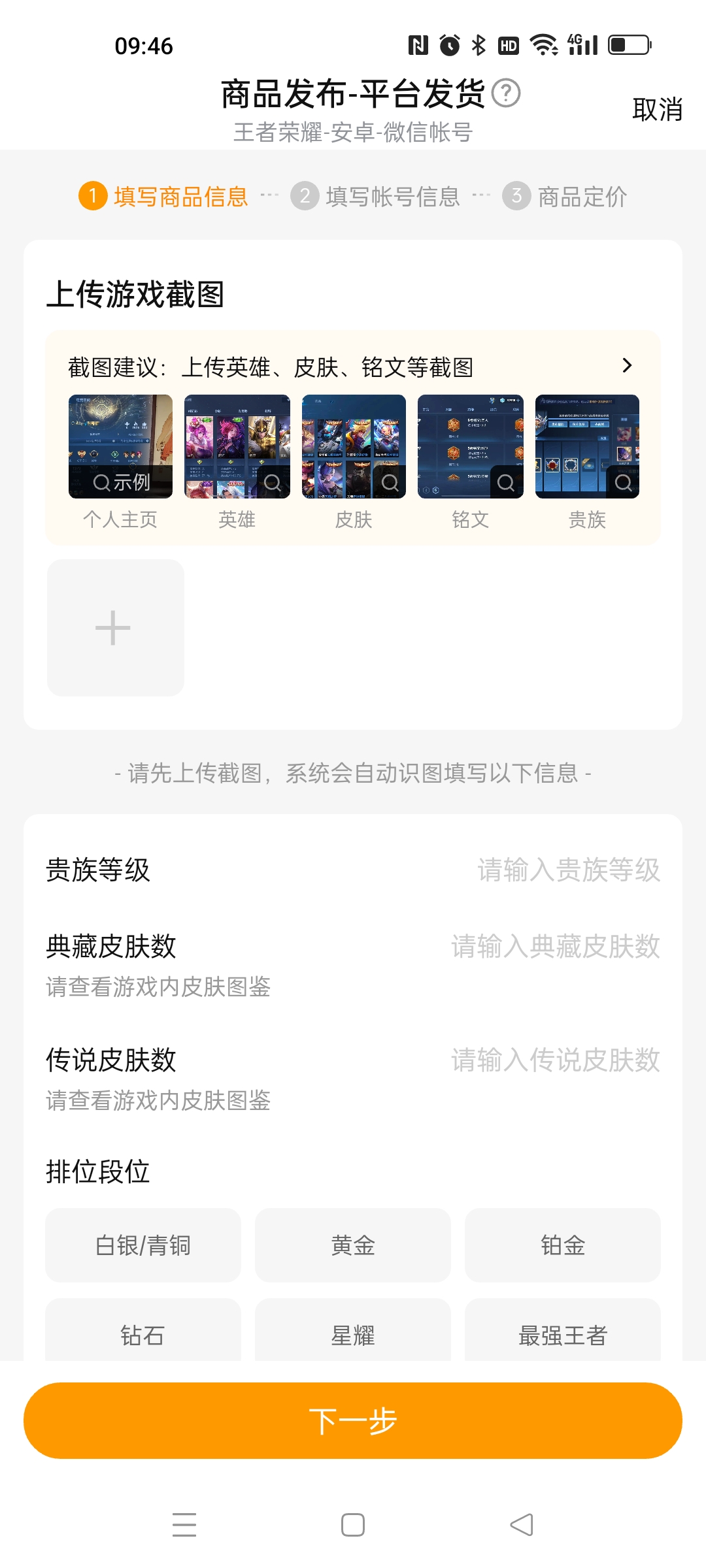Image resolution: width=706 pixels, height=1568 pixels.
Task: View the 铭文 example screenshot
Action: [471, 447]
